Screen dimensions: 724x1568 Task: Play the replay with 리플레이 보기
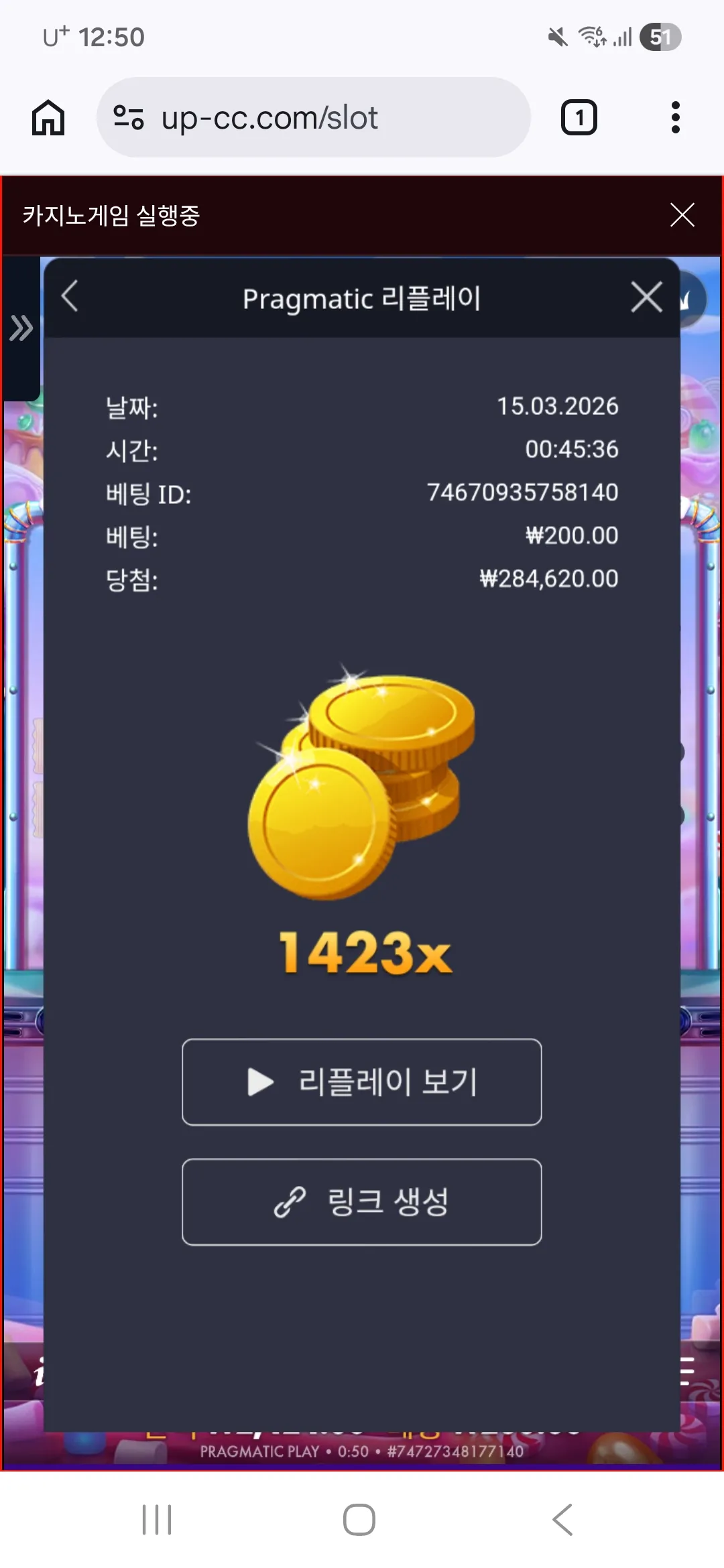[362, 1082]
